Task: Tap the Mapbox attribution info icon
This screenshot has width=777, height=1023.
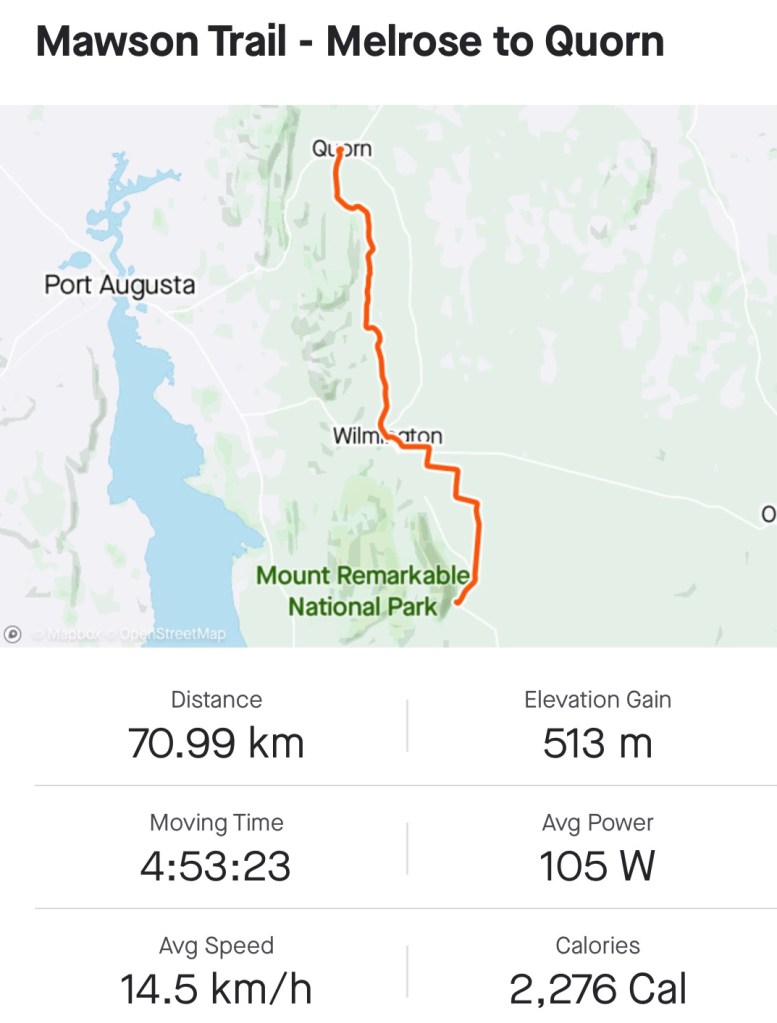Action: pyautogui.click(x=13, y=633)
